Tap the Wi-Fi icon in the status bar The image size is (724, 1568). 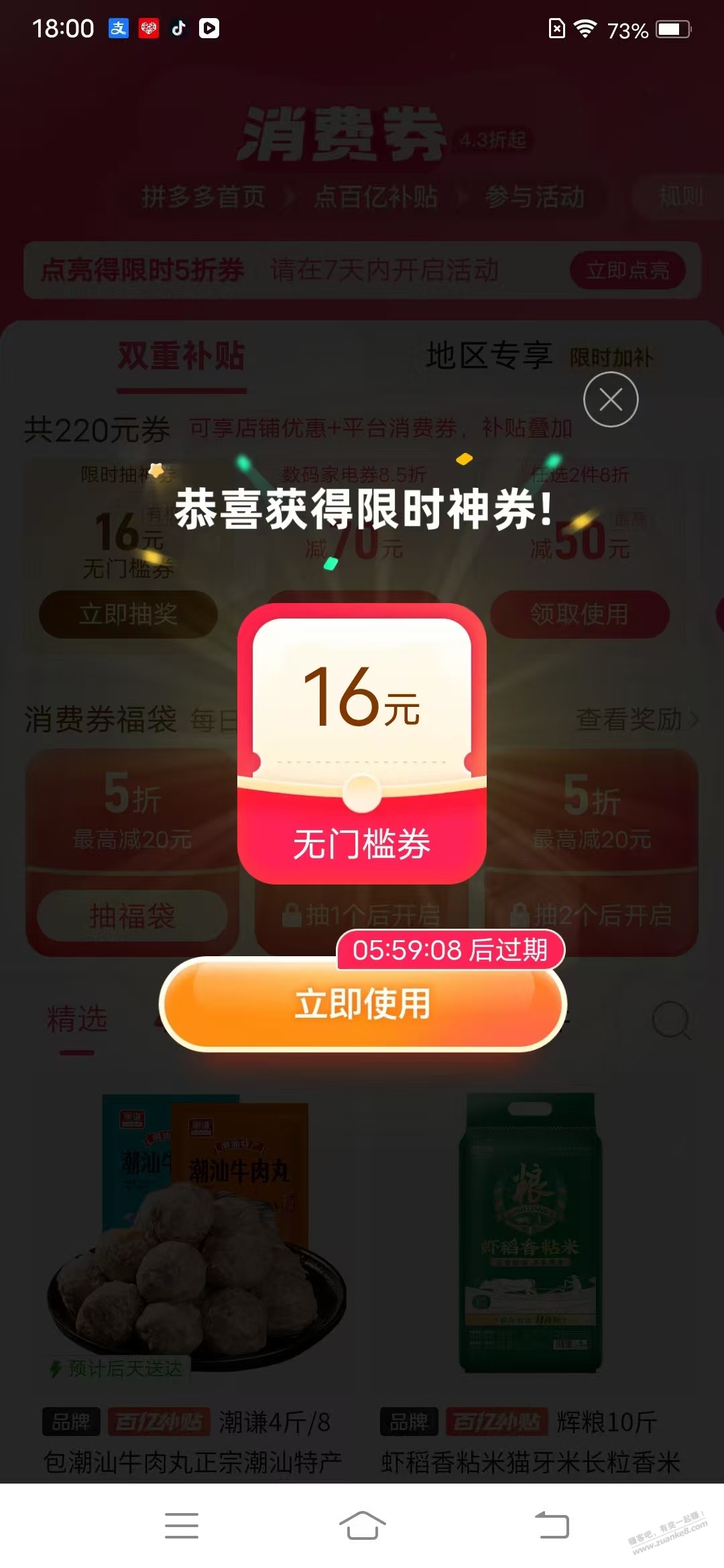(586, 29)
